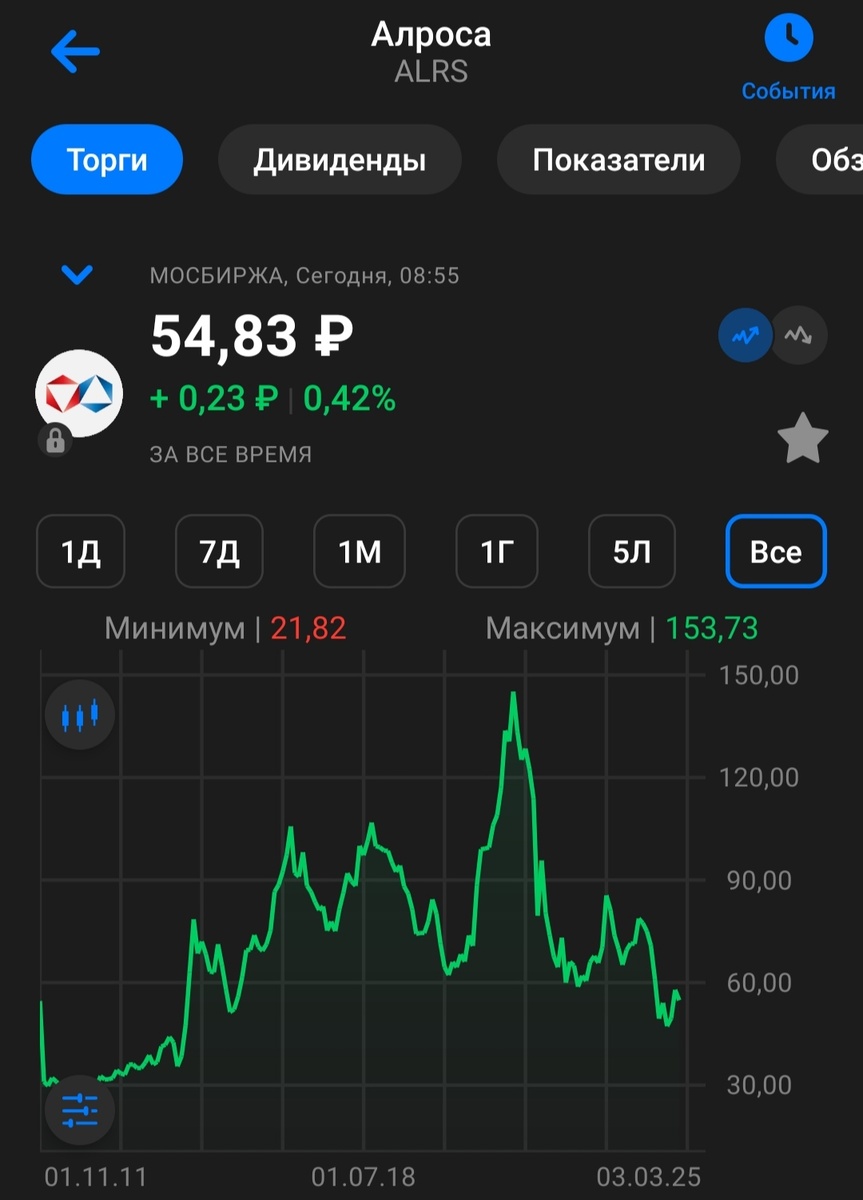Select the grey zigzag chart mode
The height and width of the screenshot is (1200, 863).
point(800,337)
